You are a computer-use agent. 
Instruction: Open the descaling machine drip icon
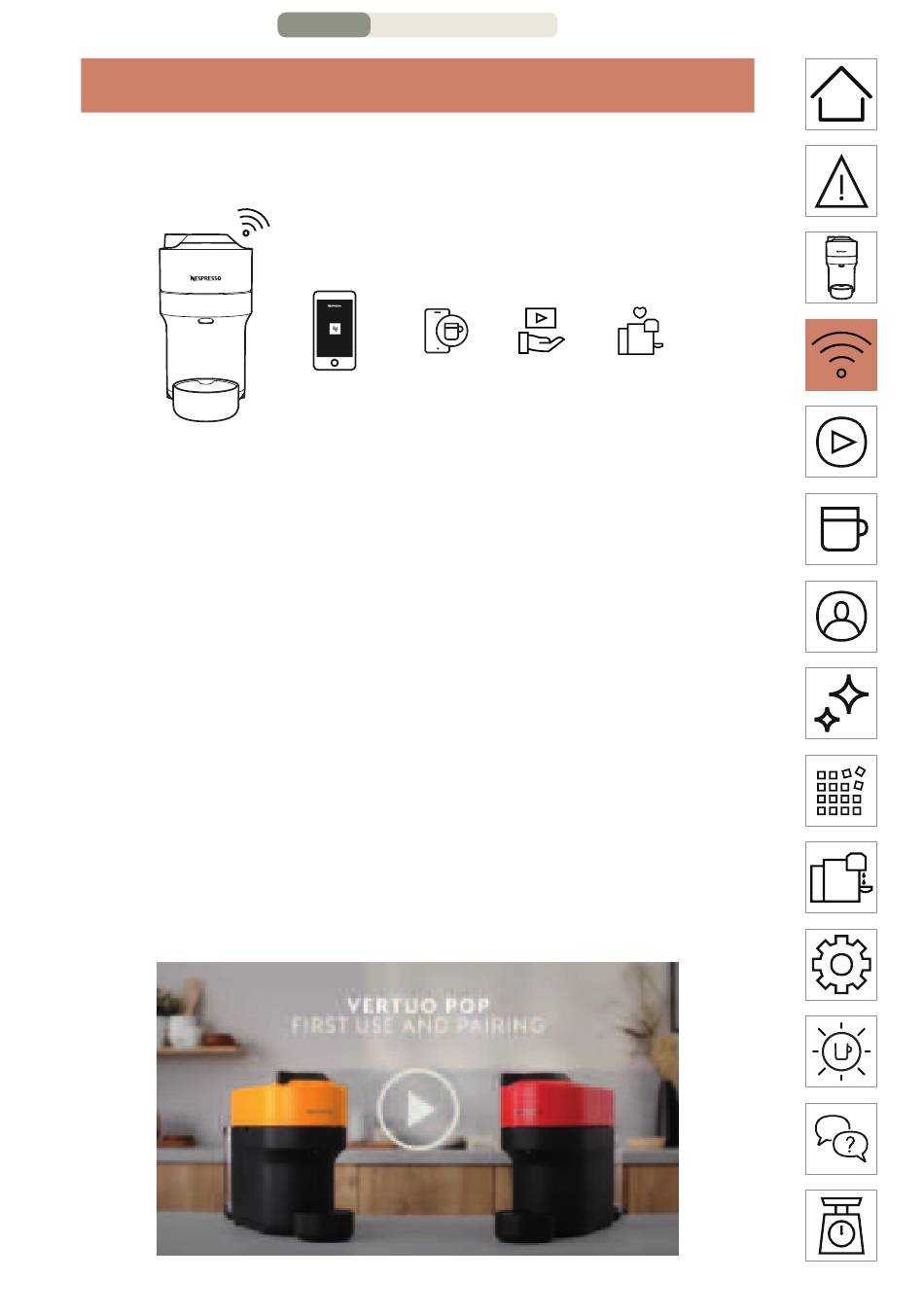click(x=841, y=877)
